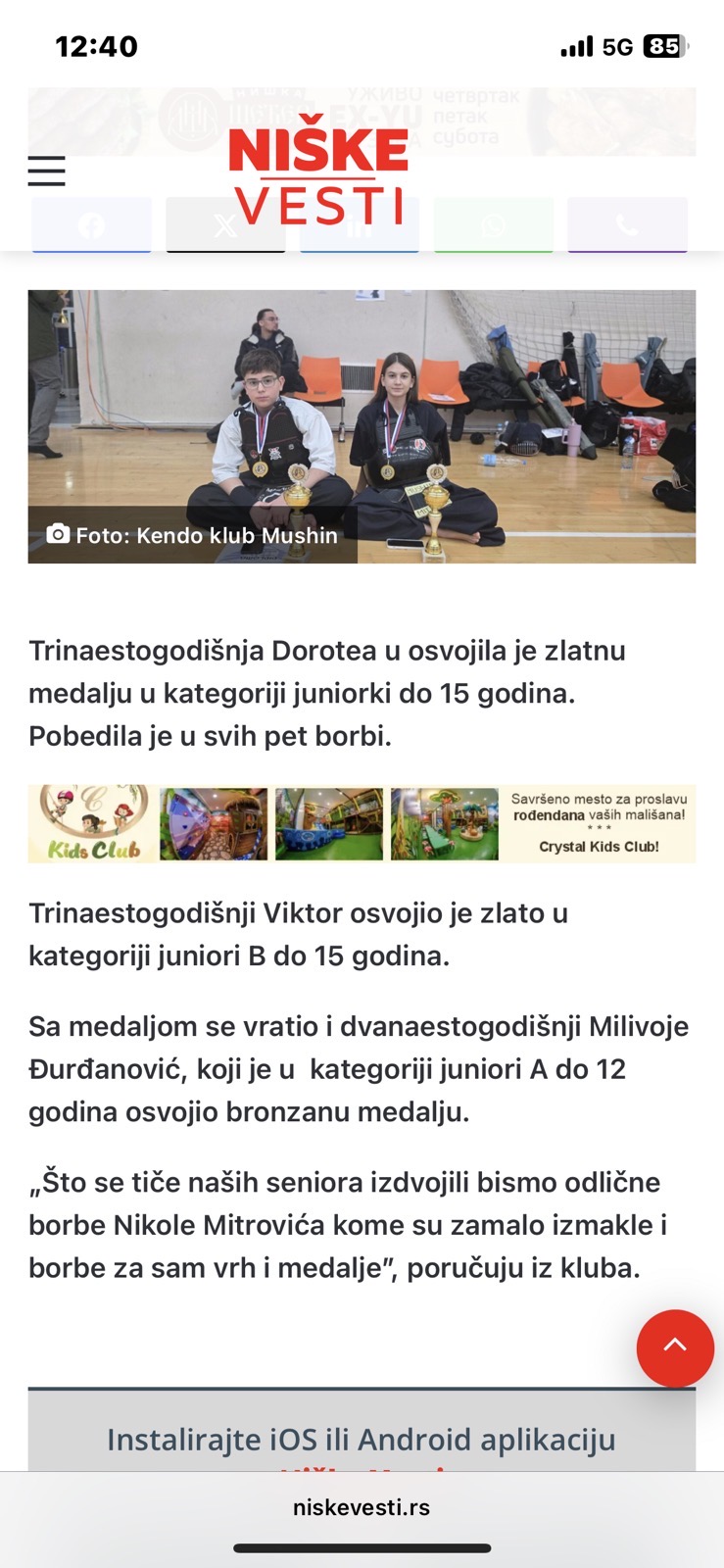Screen dimensions: 724x1568
Task: Share article via Viber
Action: (627, 225)
